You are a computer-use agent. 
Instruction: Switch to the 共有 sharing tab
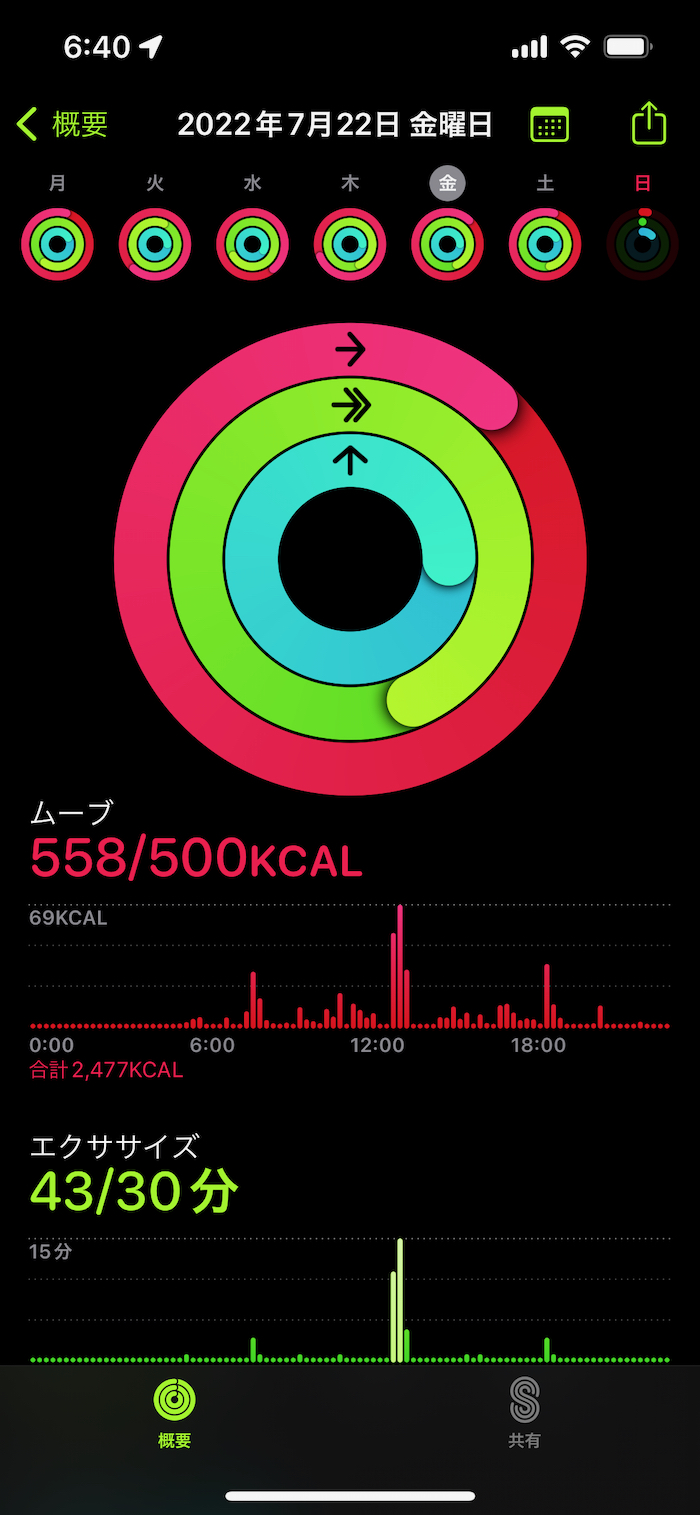[524, 1412]
